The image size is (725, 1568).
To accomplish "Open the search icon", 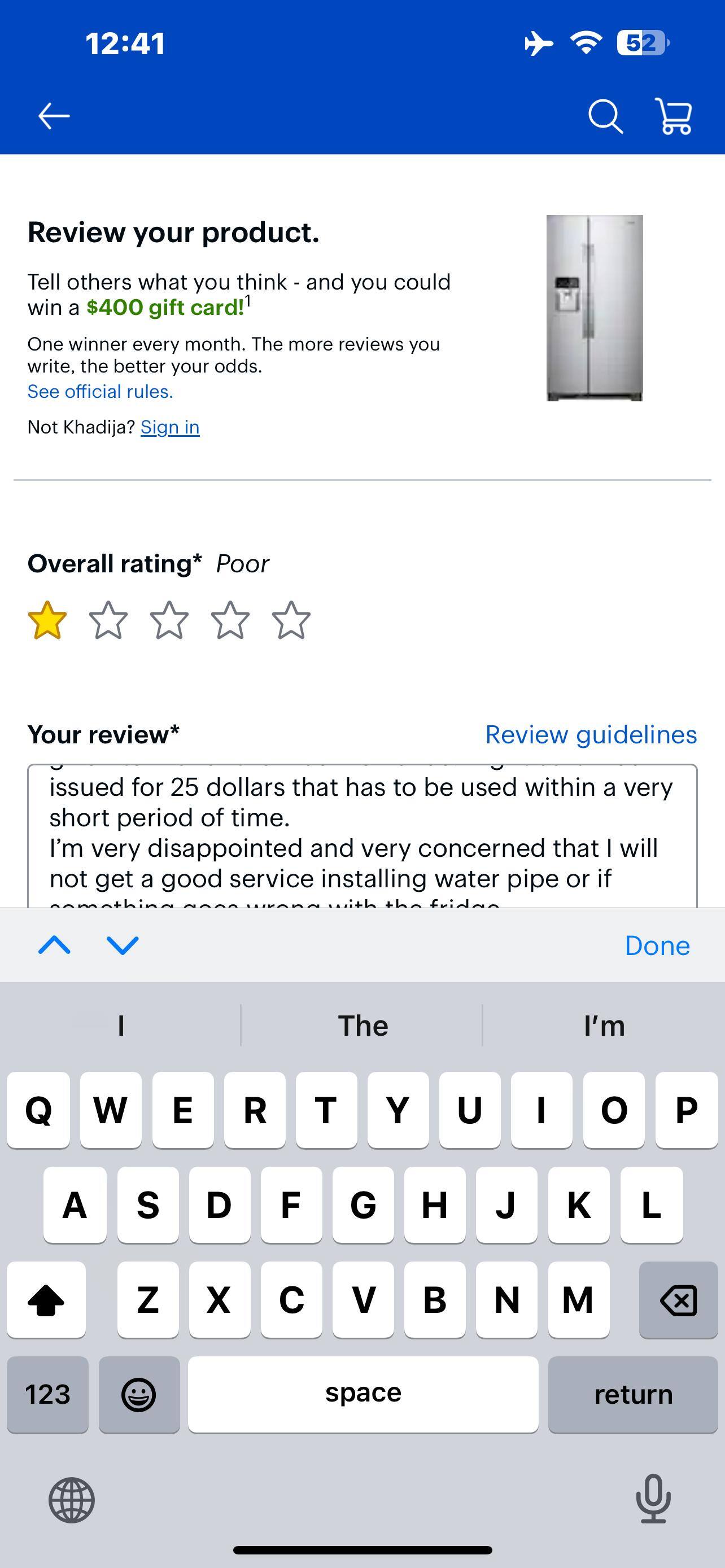I will click(605, 116).
